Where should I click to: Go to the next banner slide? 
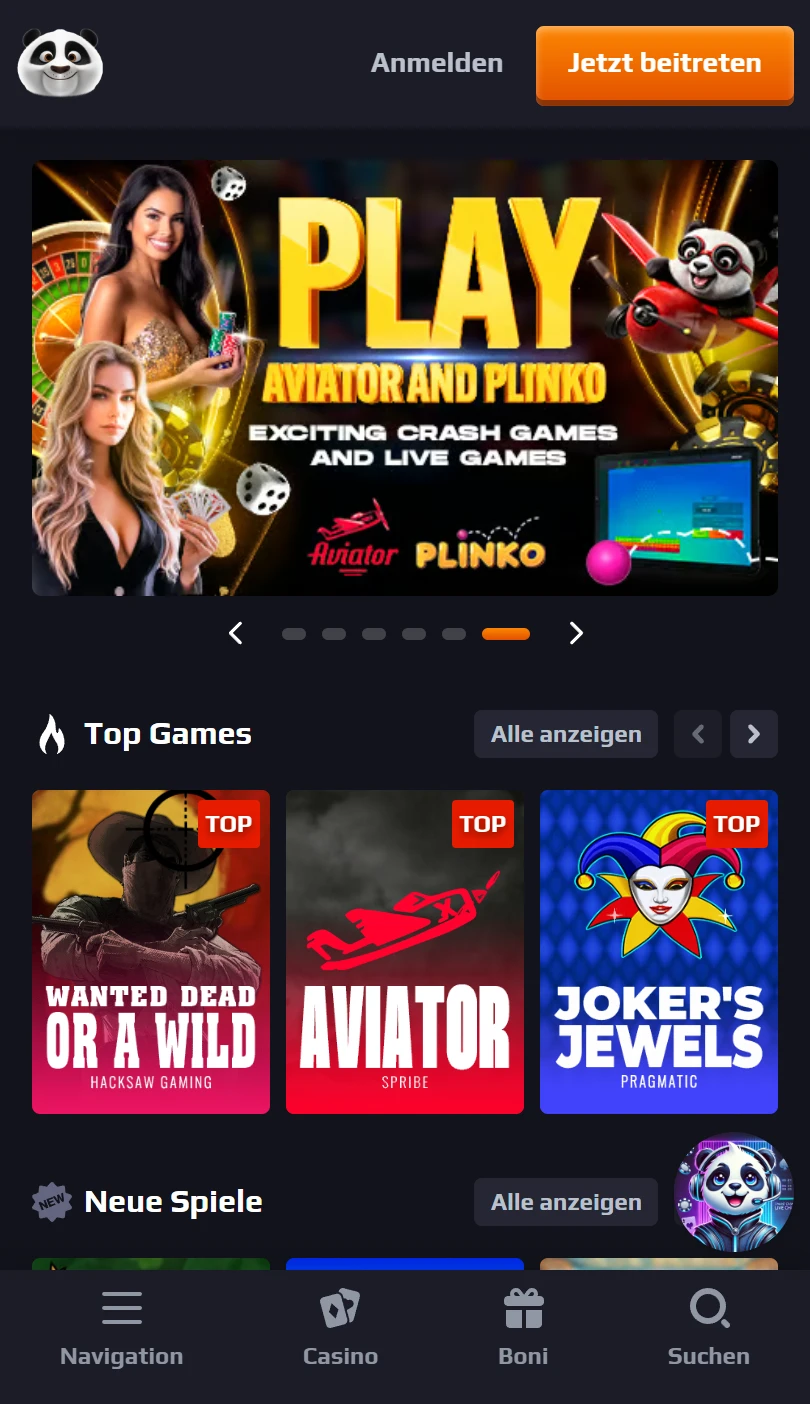tap(576, 633)
